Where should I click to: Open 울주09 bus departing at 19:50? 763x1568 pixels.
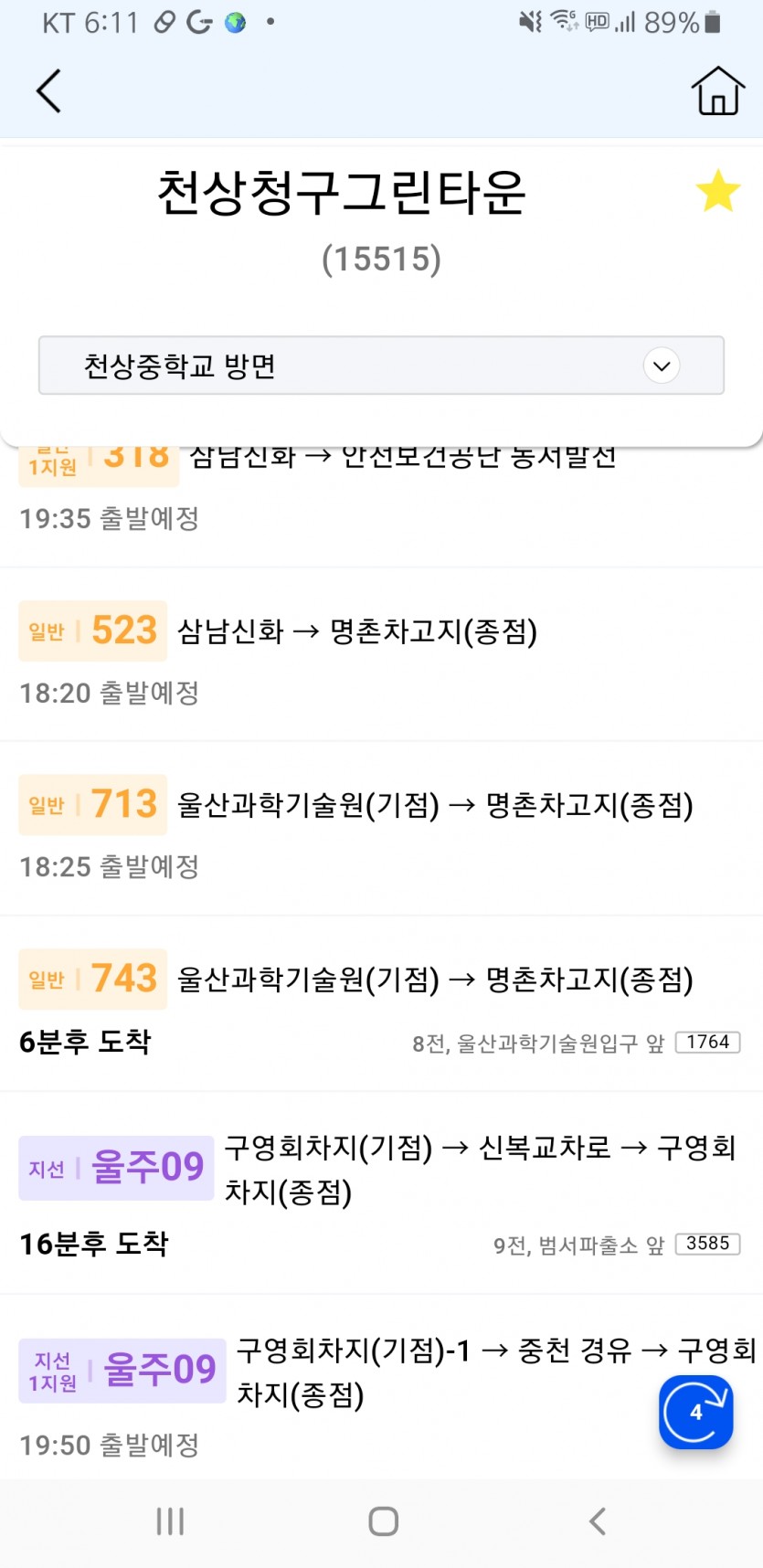tap(381, 1387)
